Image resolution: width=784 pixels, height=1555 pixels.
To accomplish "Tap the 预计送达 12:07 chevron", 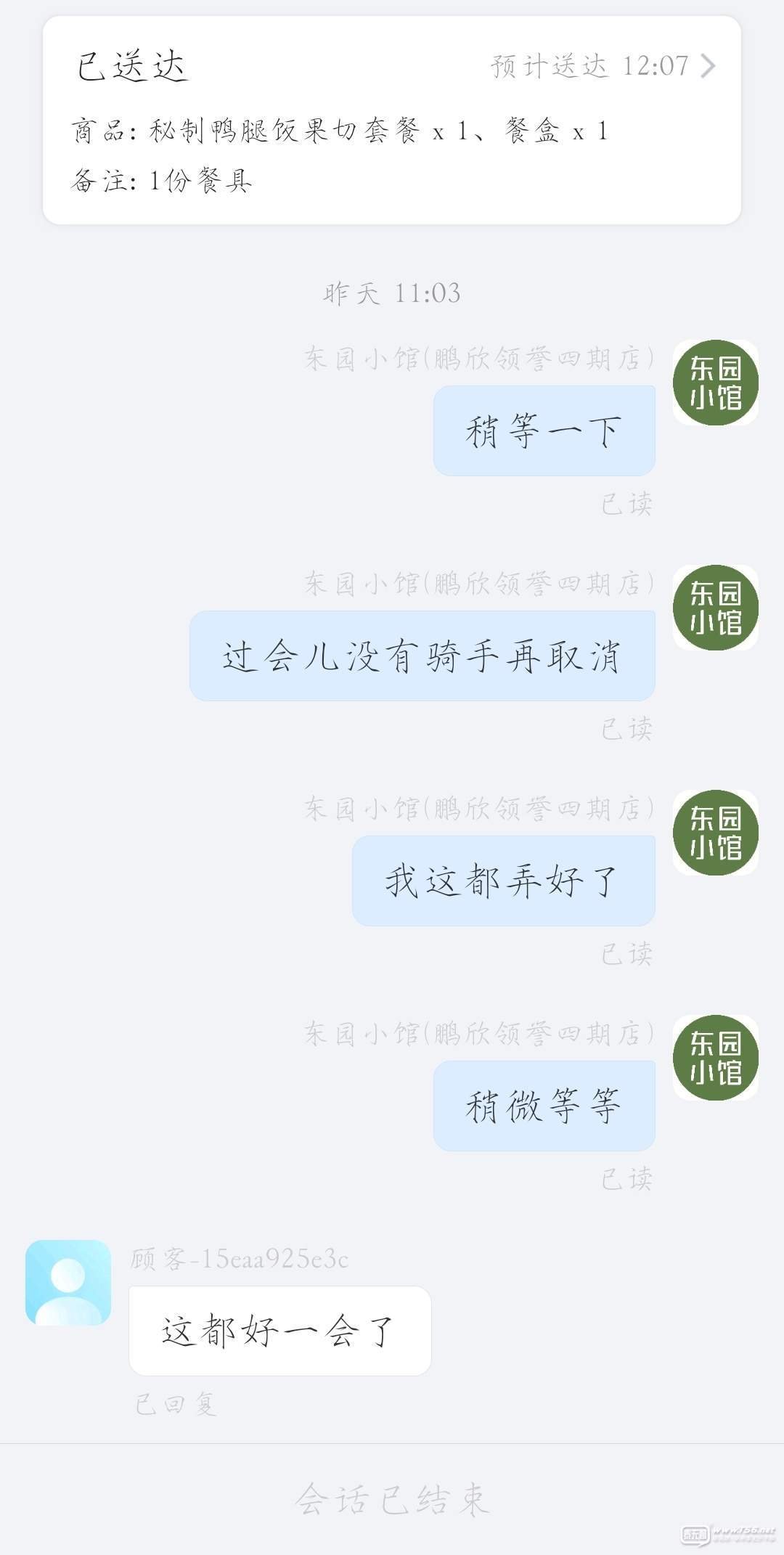I will pyautogui.click(x=708, y=66).
